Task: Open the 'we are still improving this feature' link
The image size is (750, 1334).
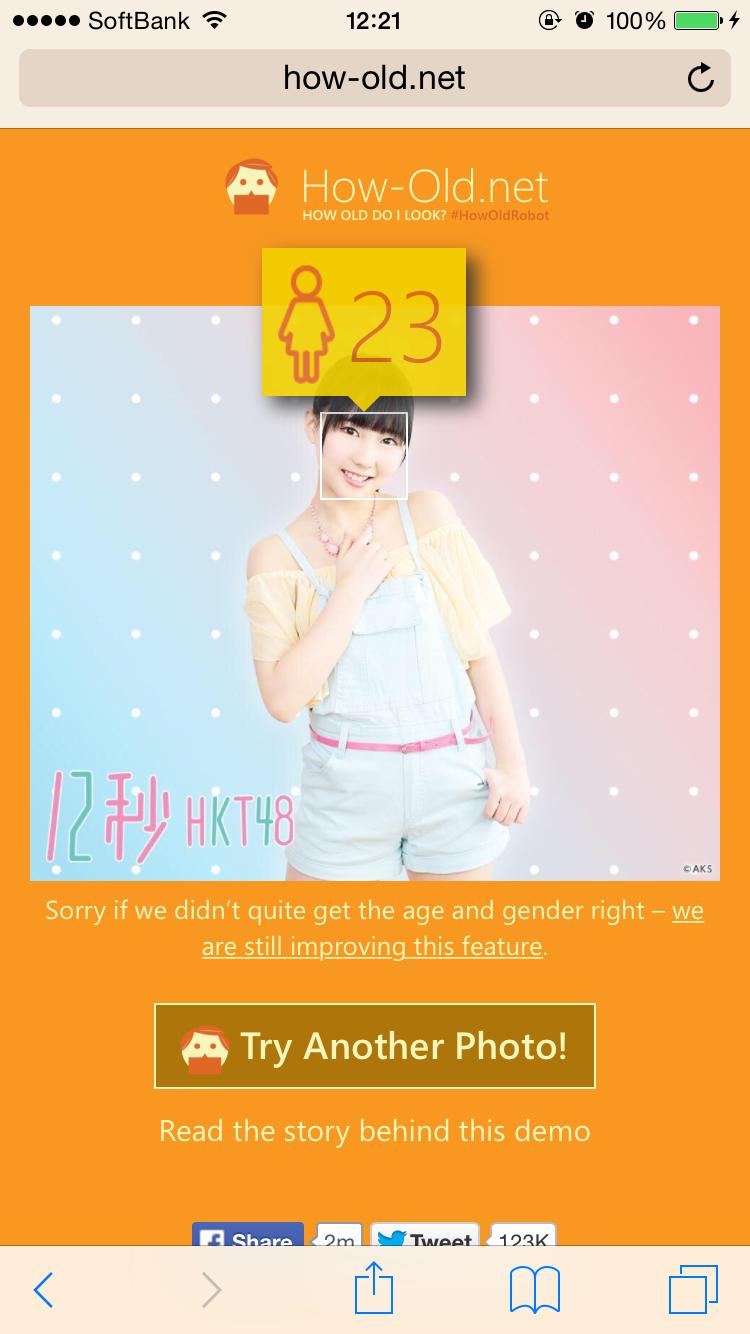Action: coord(374,945)
